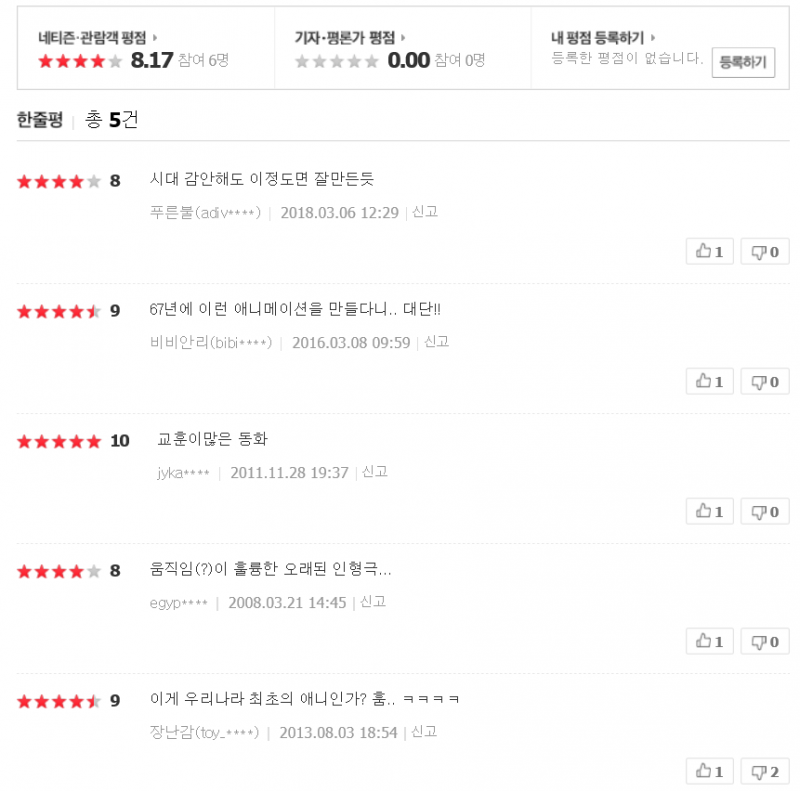Report the review by 푸른불
Image resolution: width=800 pixels, height=791 pixels.
click(425, 212)
